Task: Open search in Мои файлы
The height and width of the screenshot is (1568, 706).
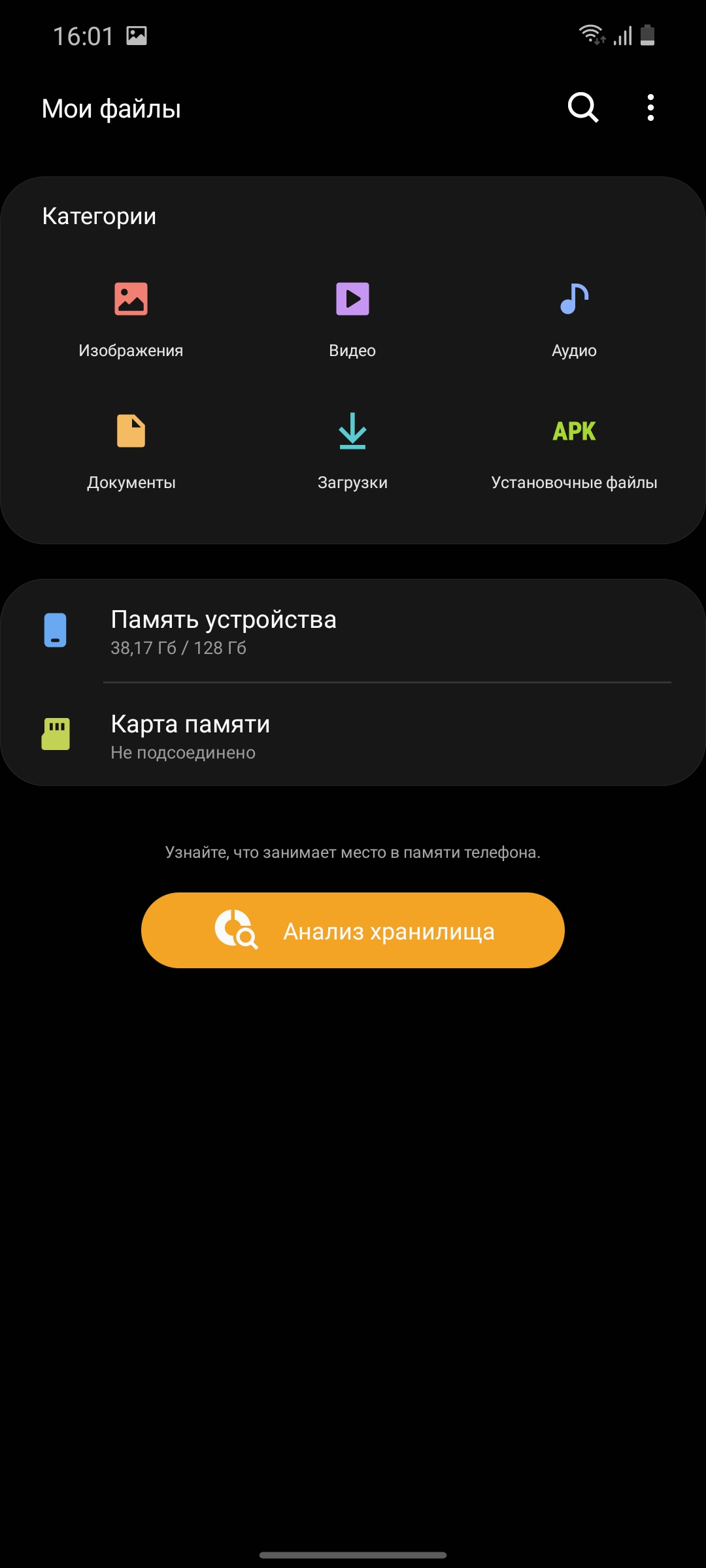Action: coord(582,107)
